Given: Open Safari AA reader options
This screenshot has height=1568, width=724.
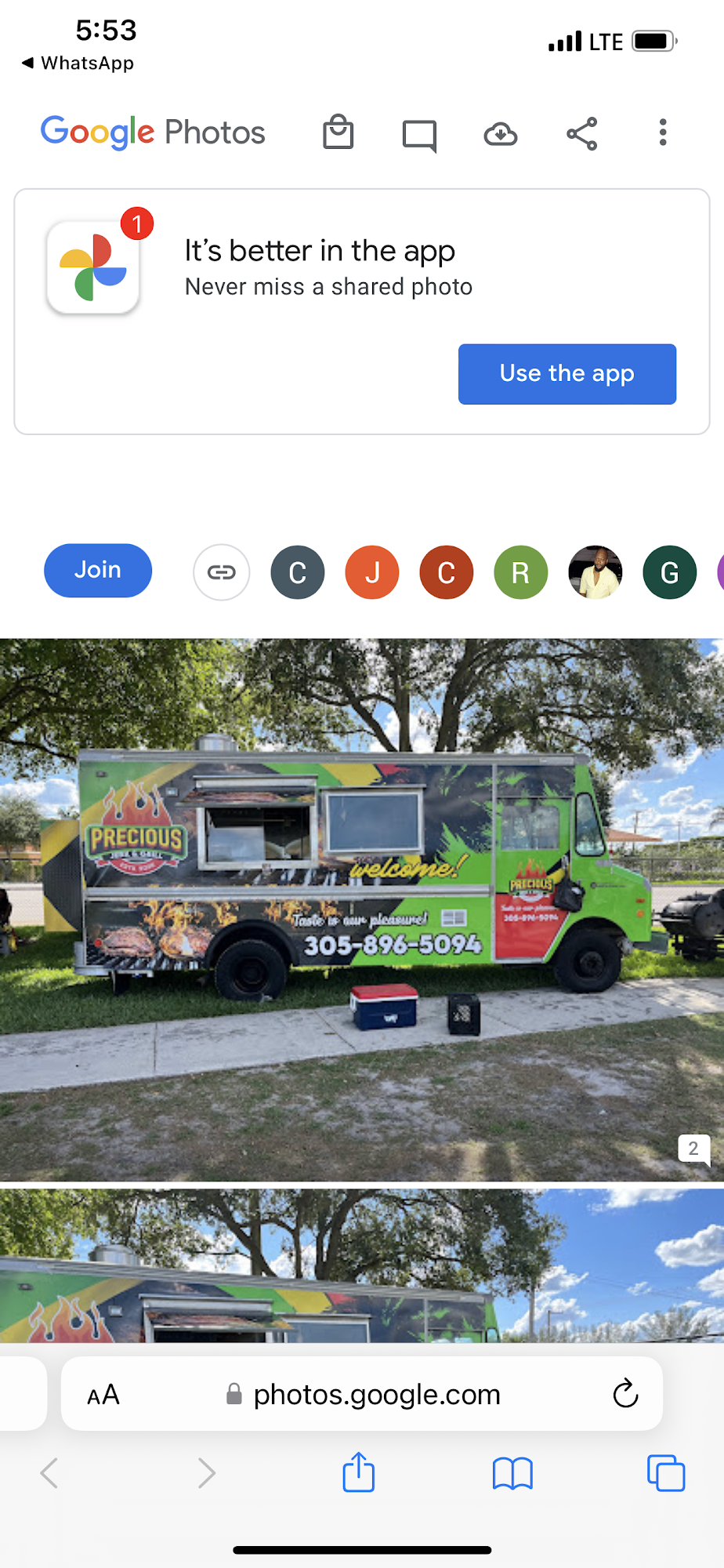Looking at the screenshot, I should coord(103,1395).
